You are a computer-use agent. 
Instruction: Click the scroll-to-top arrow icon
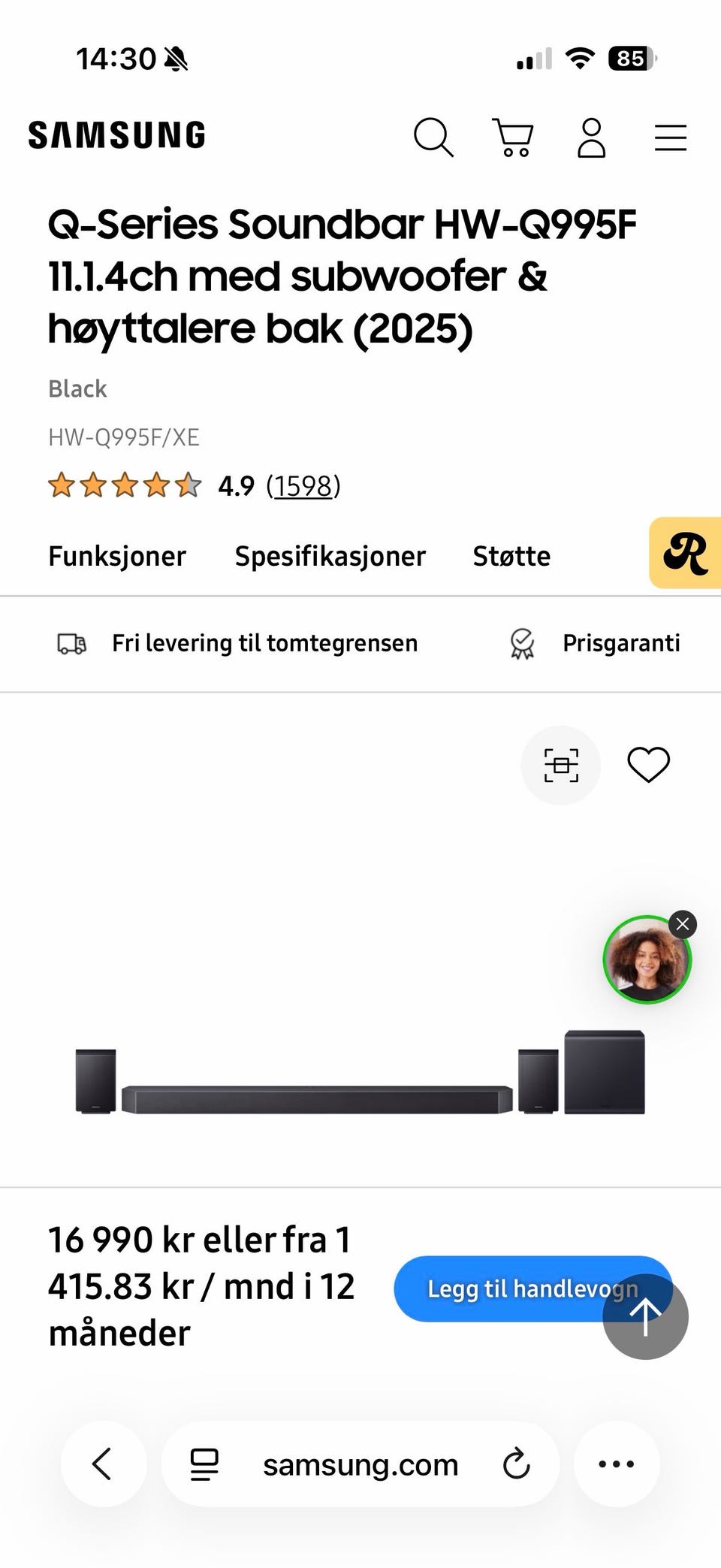[x=644, y=1316]
